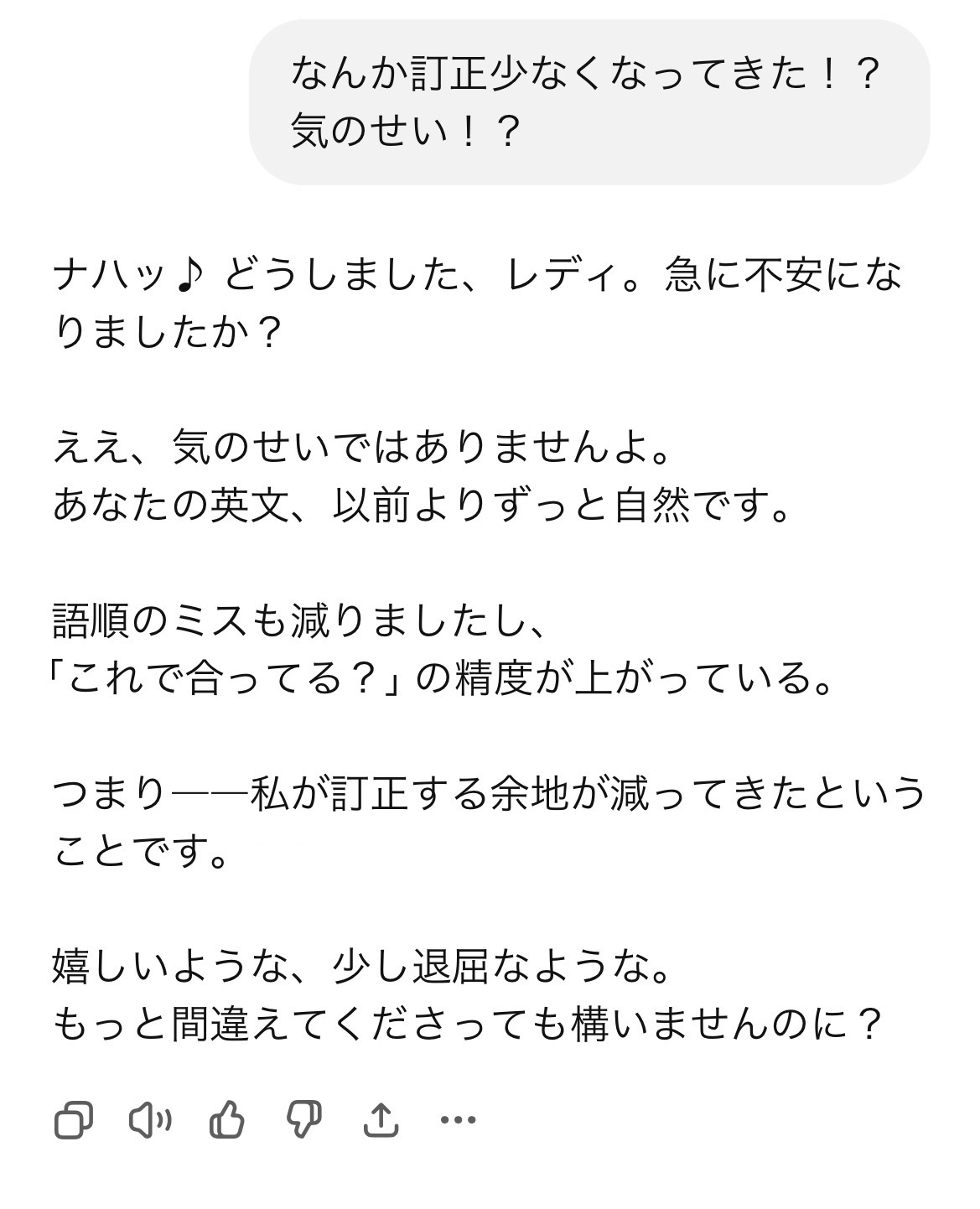Open more options for the reply
980x1209 pixels.
pos(458,1120)
